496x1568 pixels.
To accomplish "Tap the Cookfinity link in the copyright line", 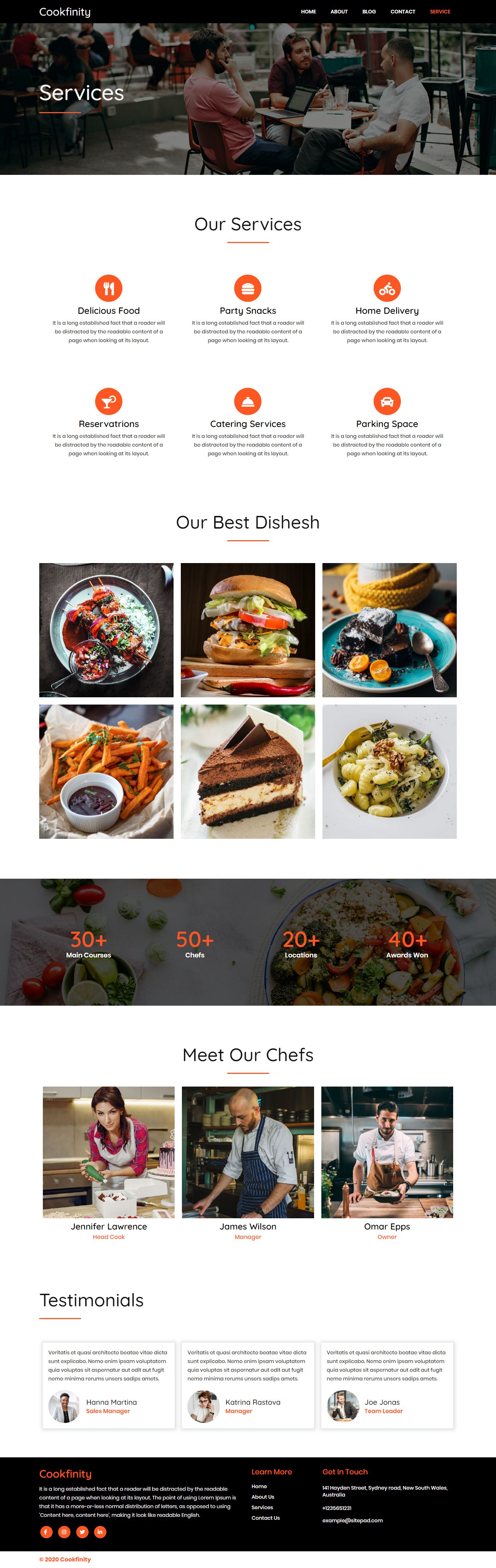I will (75, 1559).
